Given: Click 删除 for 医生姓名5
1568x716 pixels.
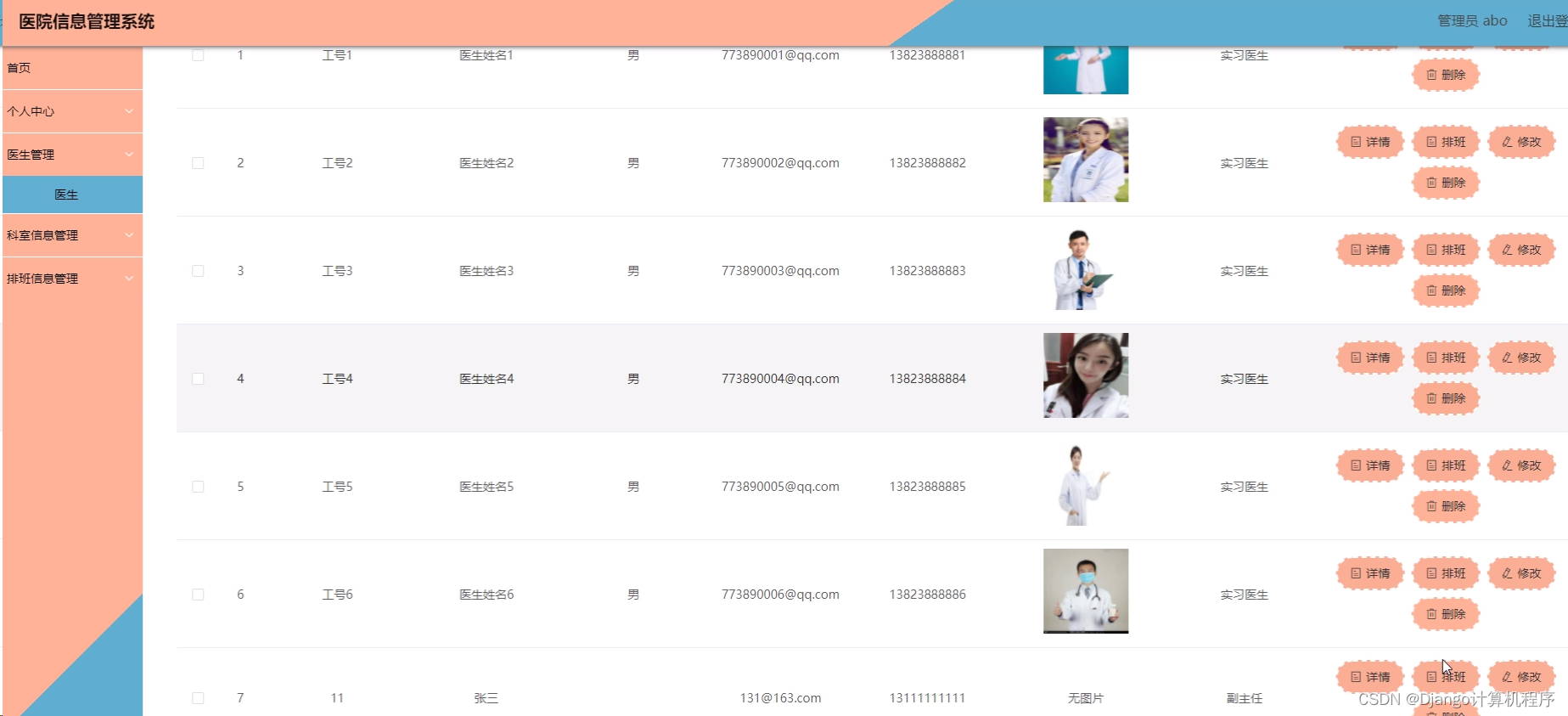Looking at the screenshot, I should click(1446, 506).
